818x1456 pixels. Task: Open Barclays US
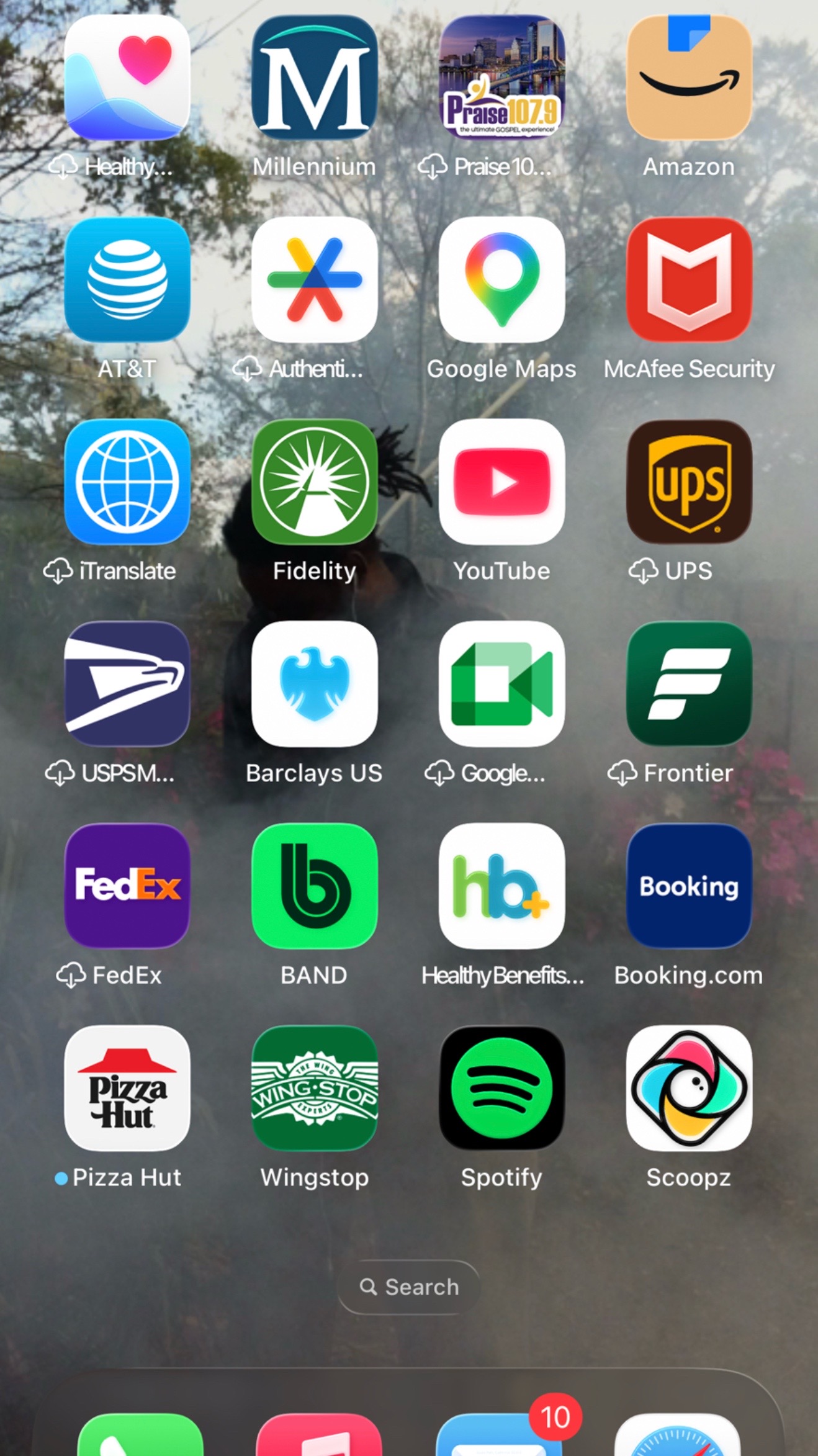(315, 684)
